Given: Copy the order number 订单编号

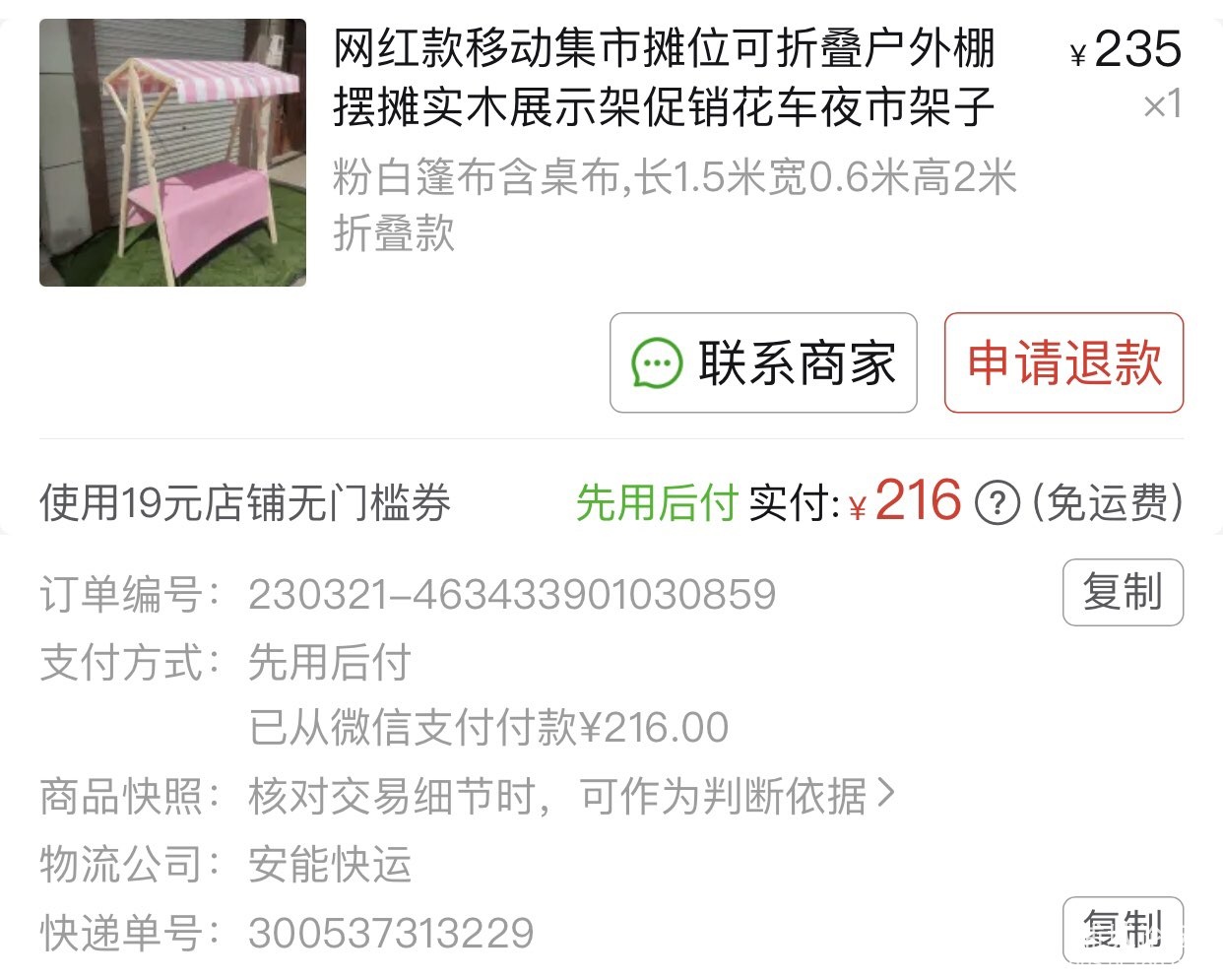Looking at the screenshot, I should pyautogui.click(x=1123, y=593).
